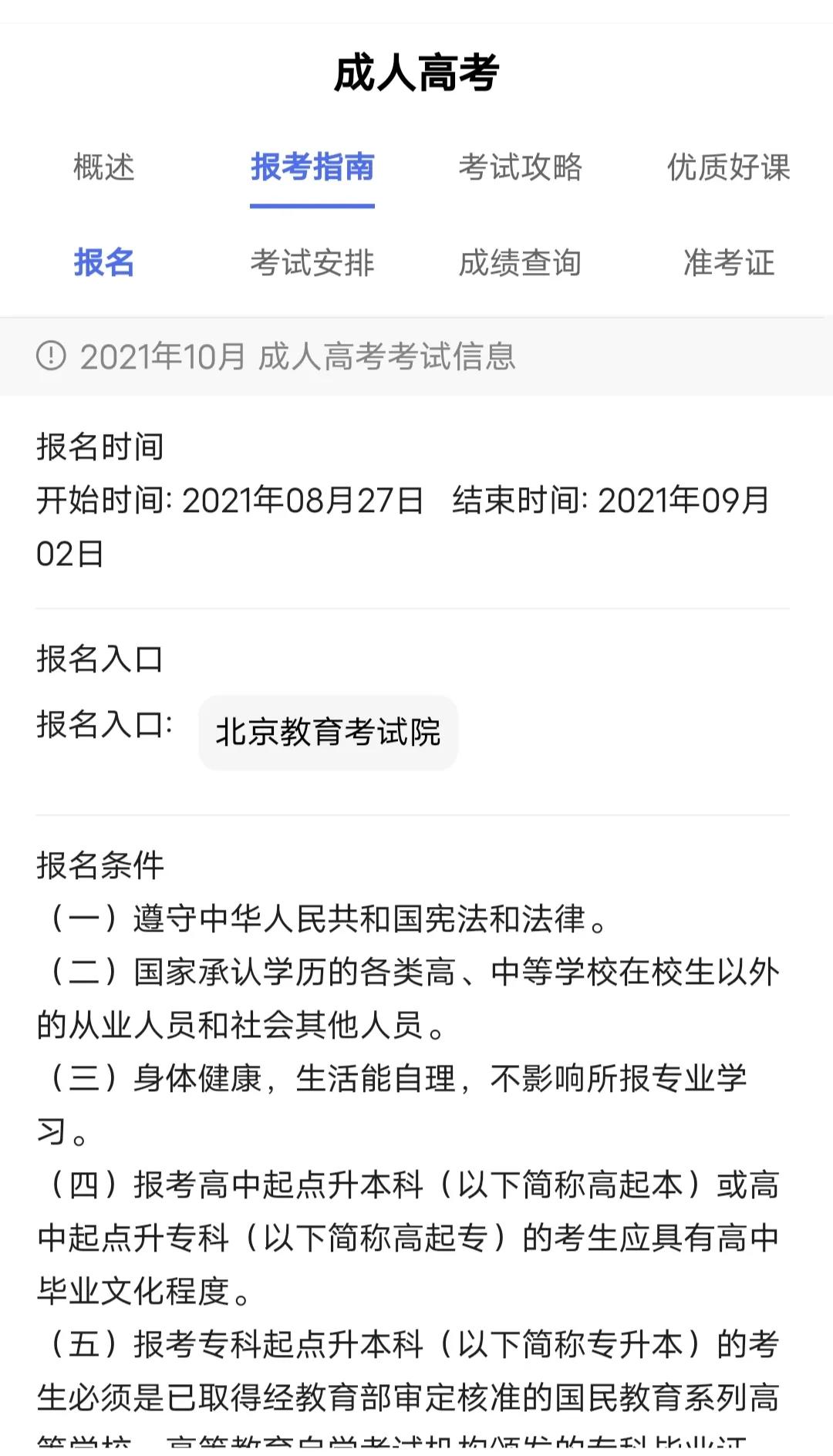Click the blue underline below 报考指南
This screenshot has width=833, height=1456.
pyautogui.click(x=312, y=205)
